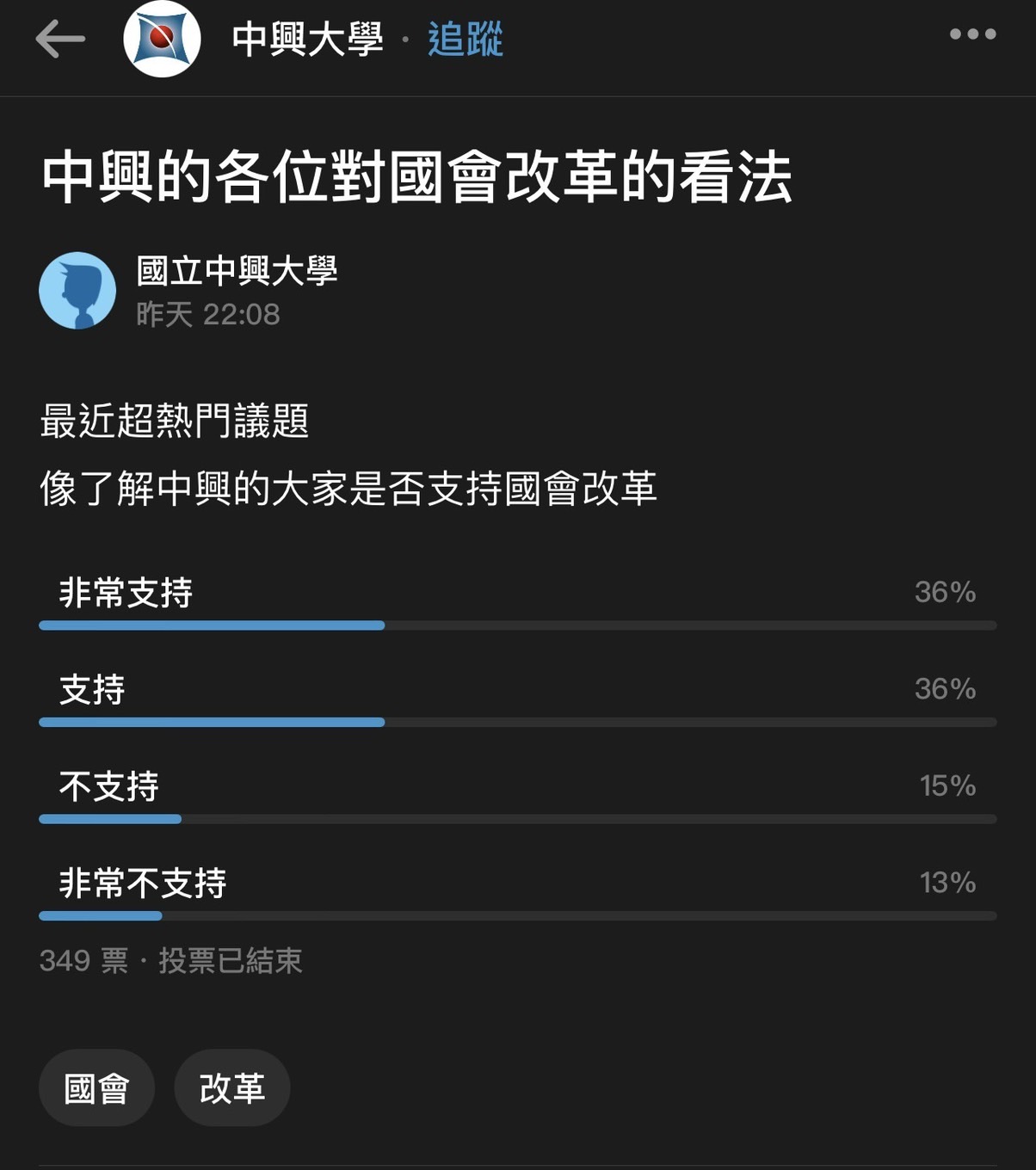This screenshot has width=1036, height=1170.
Task: Follow the 中興大學 board via 追蹤
Action: 465,40
